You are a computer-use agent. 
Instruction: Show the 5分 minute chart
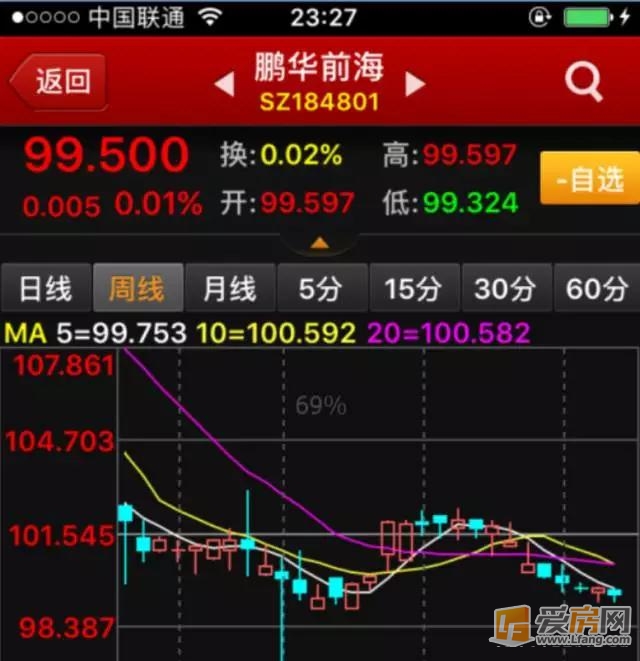321,290
